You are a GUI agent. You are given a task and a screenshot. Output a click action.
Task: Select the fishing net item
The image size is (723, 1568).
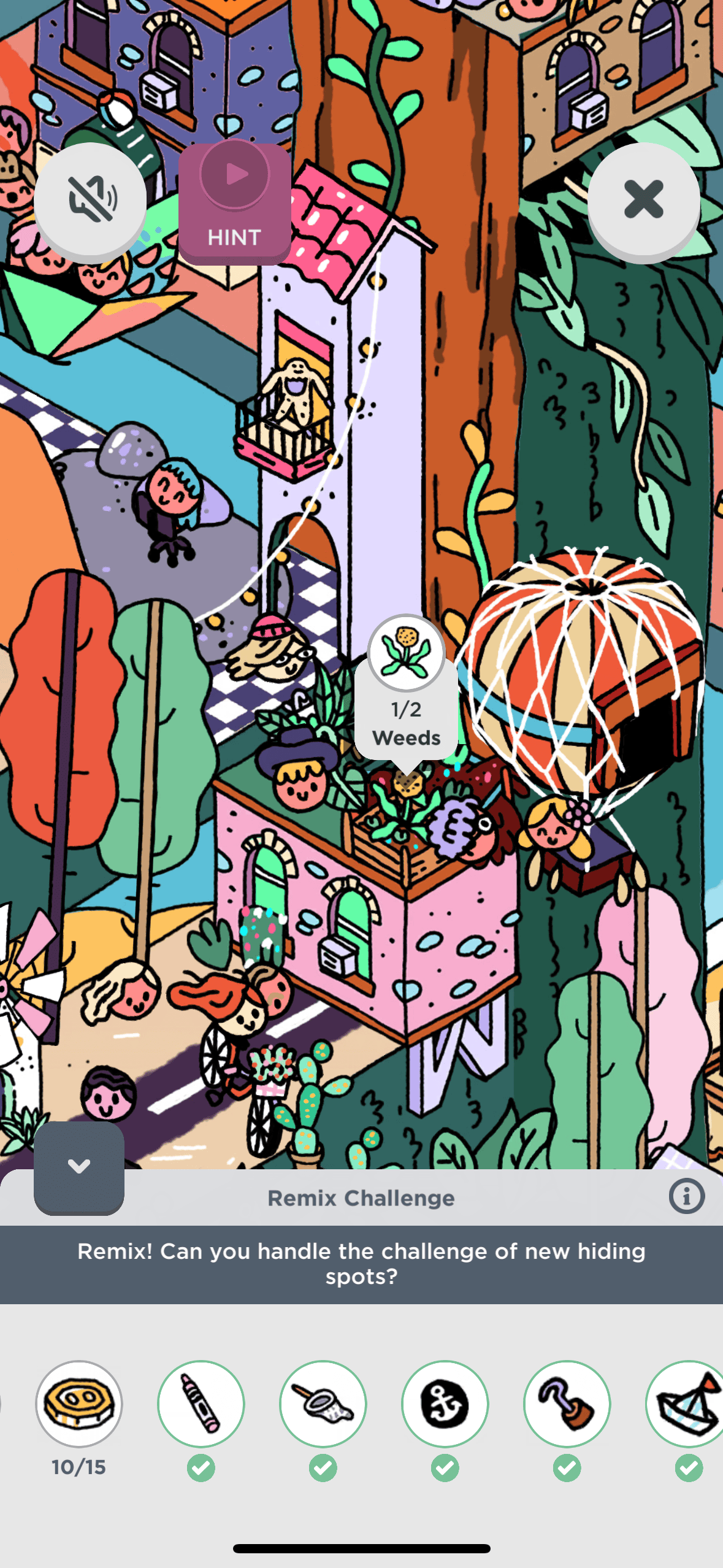coord(323,1404)
